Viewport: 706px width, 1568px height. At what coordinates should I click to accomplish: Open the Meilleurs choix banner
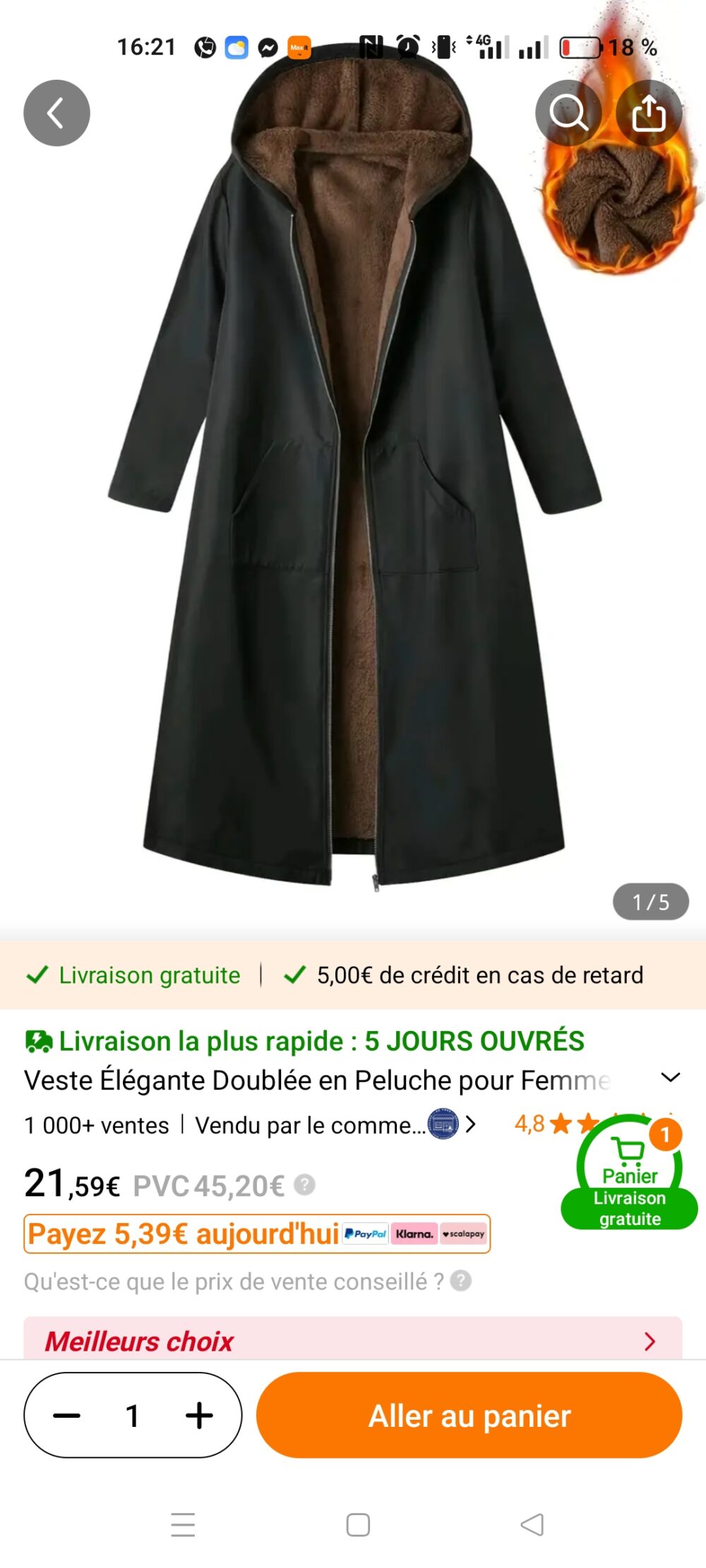pyautogui.click(x=353, y=1339)
